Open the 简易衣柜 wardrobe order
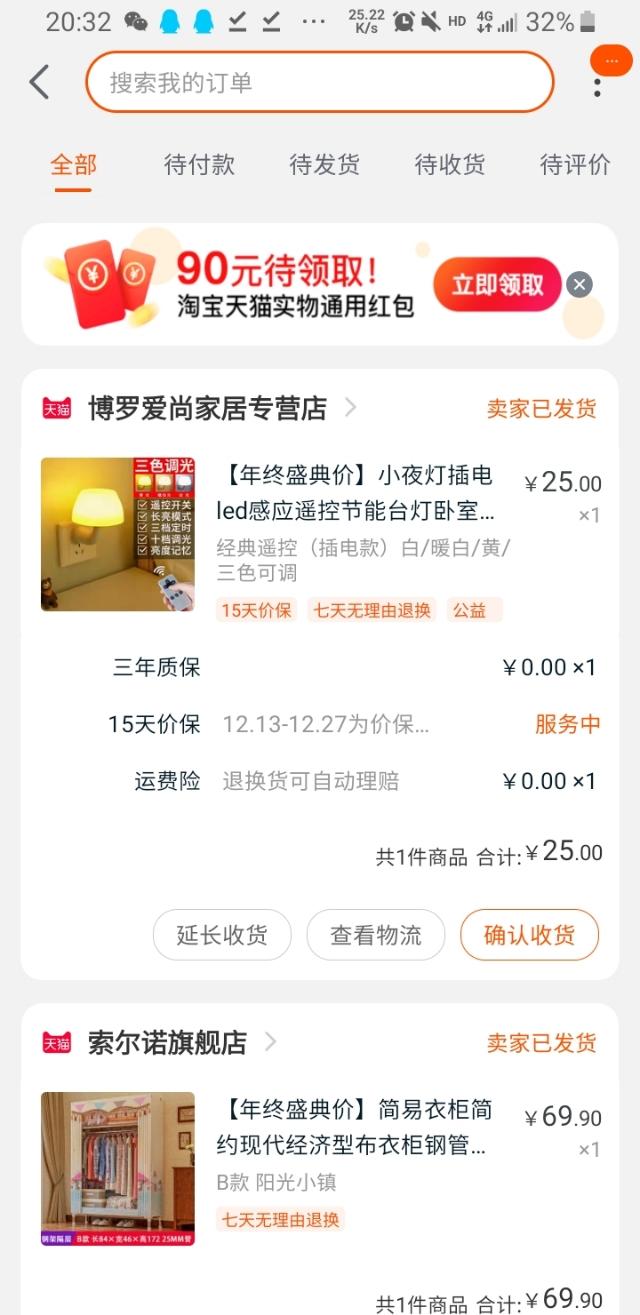 355,1127
